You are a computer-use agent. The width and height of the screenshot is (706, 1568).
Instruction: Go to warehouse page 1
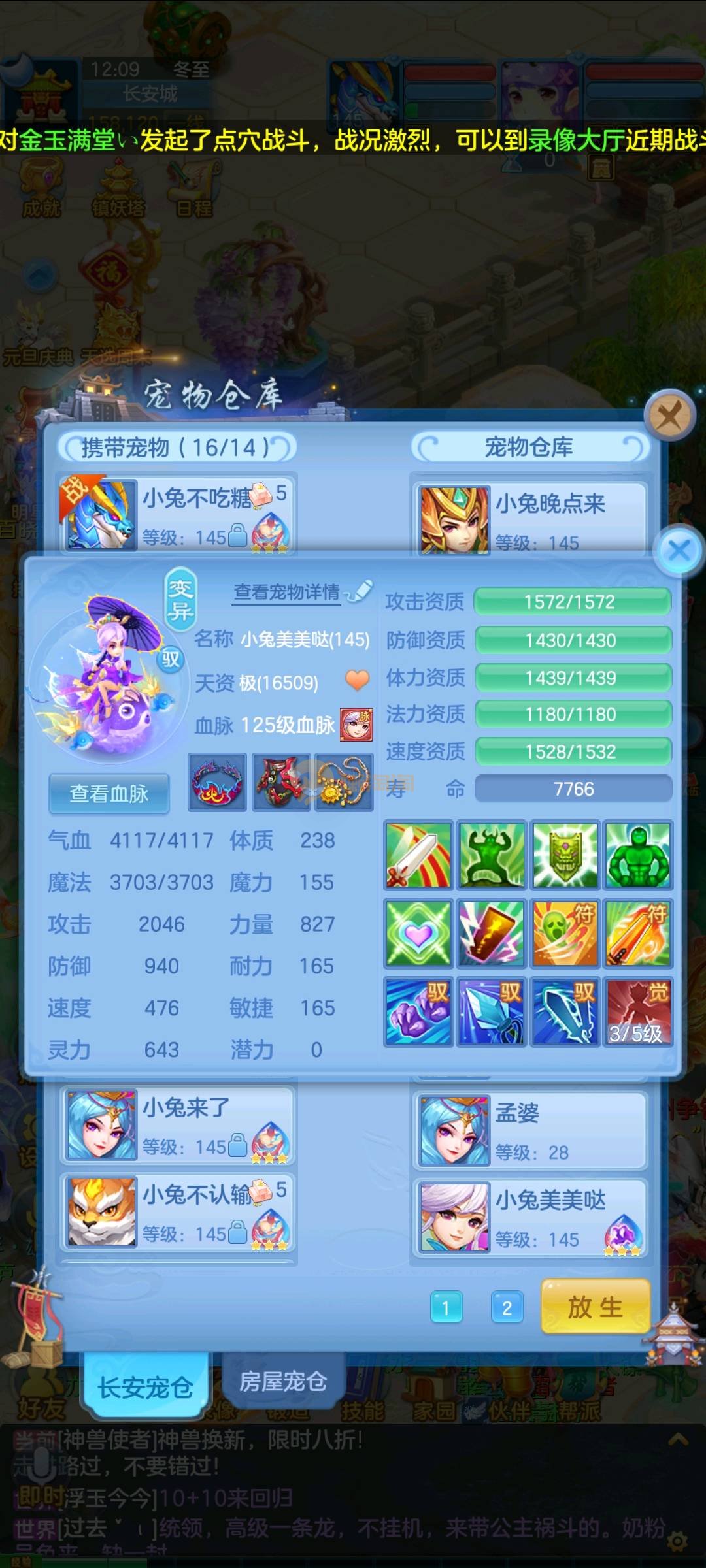(x=446, y=1307)
